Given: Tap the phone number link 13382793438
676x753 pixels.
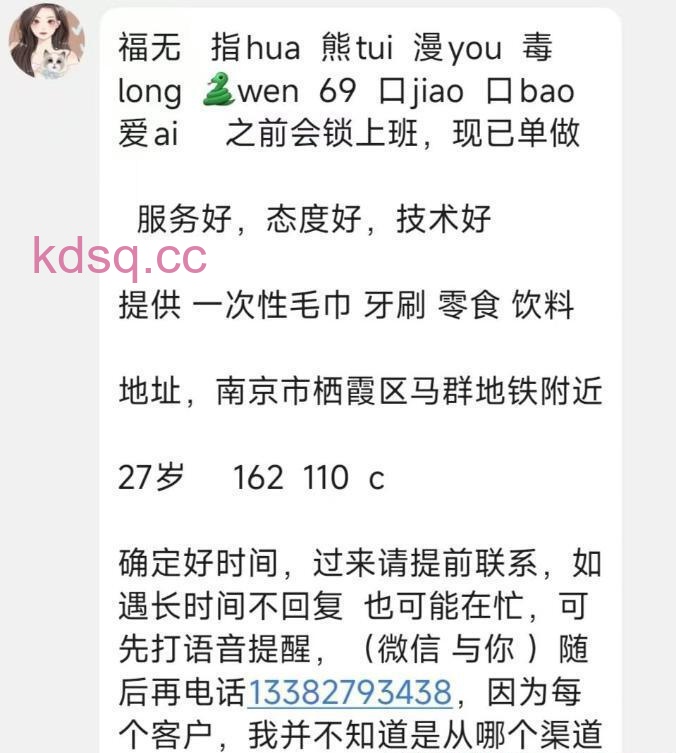Looking at the screenshot, I should click(349, 692).
